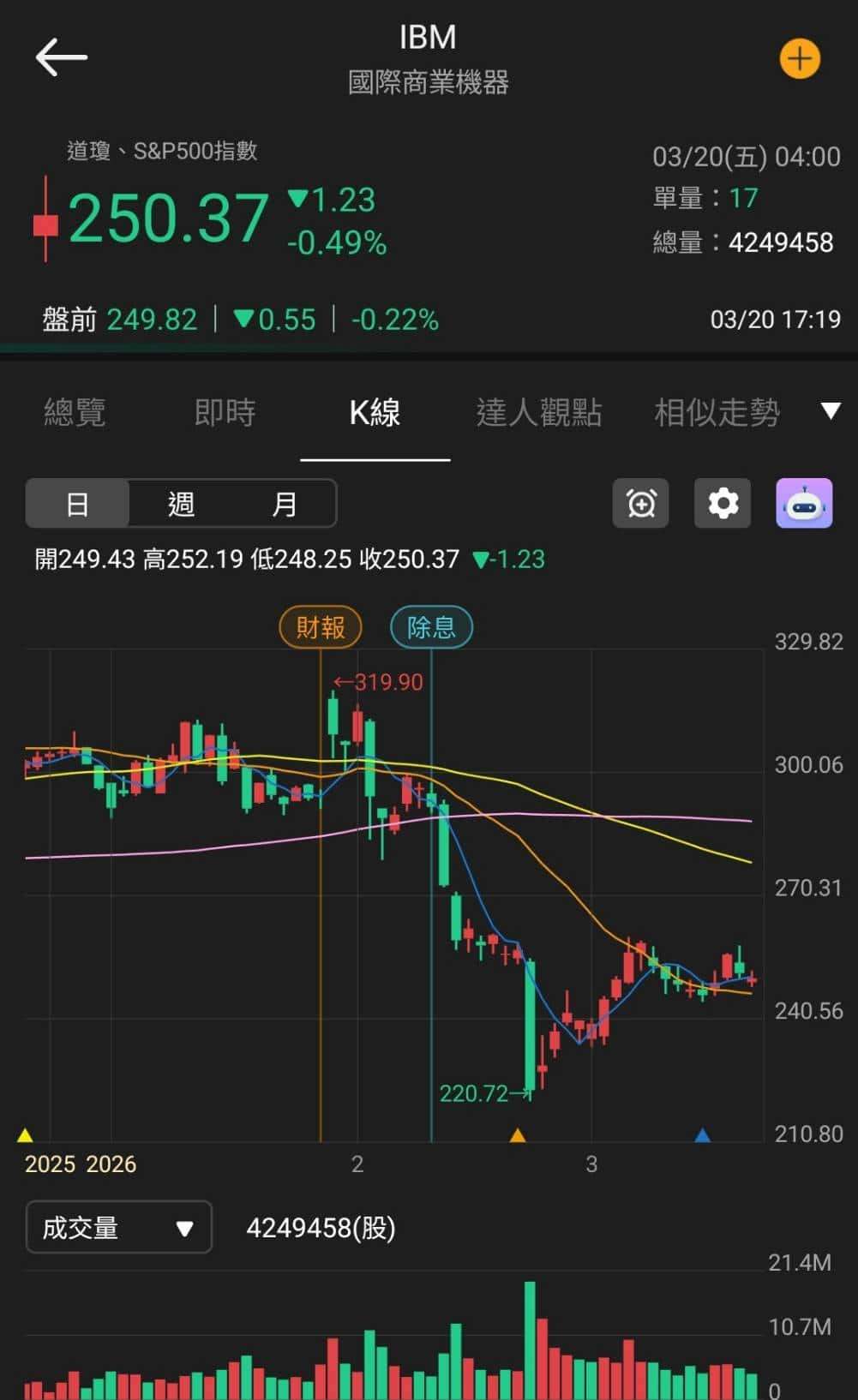Image resolution: width=858 pixels, height=1400 pixels.
Task: Go back using the arrow icon
Action: coord(61,58)
